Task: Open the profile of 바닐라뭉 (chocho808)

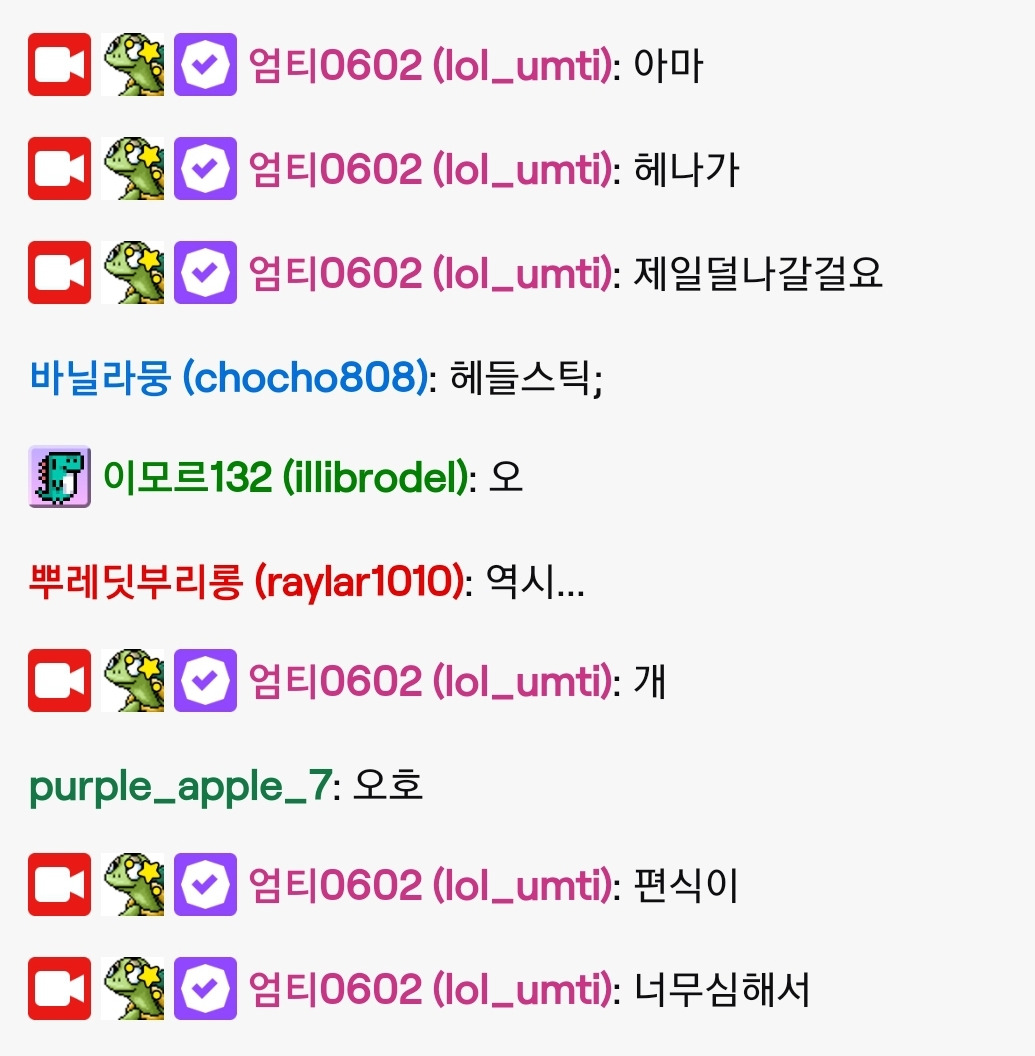Action: tap(229, 376)
